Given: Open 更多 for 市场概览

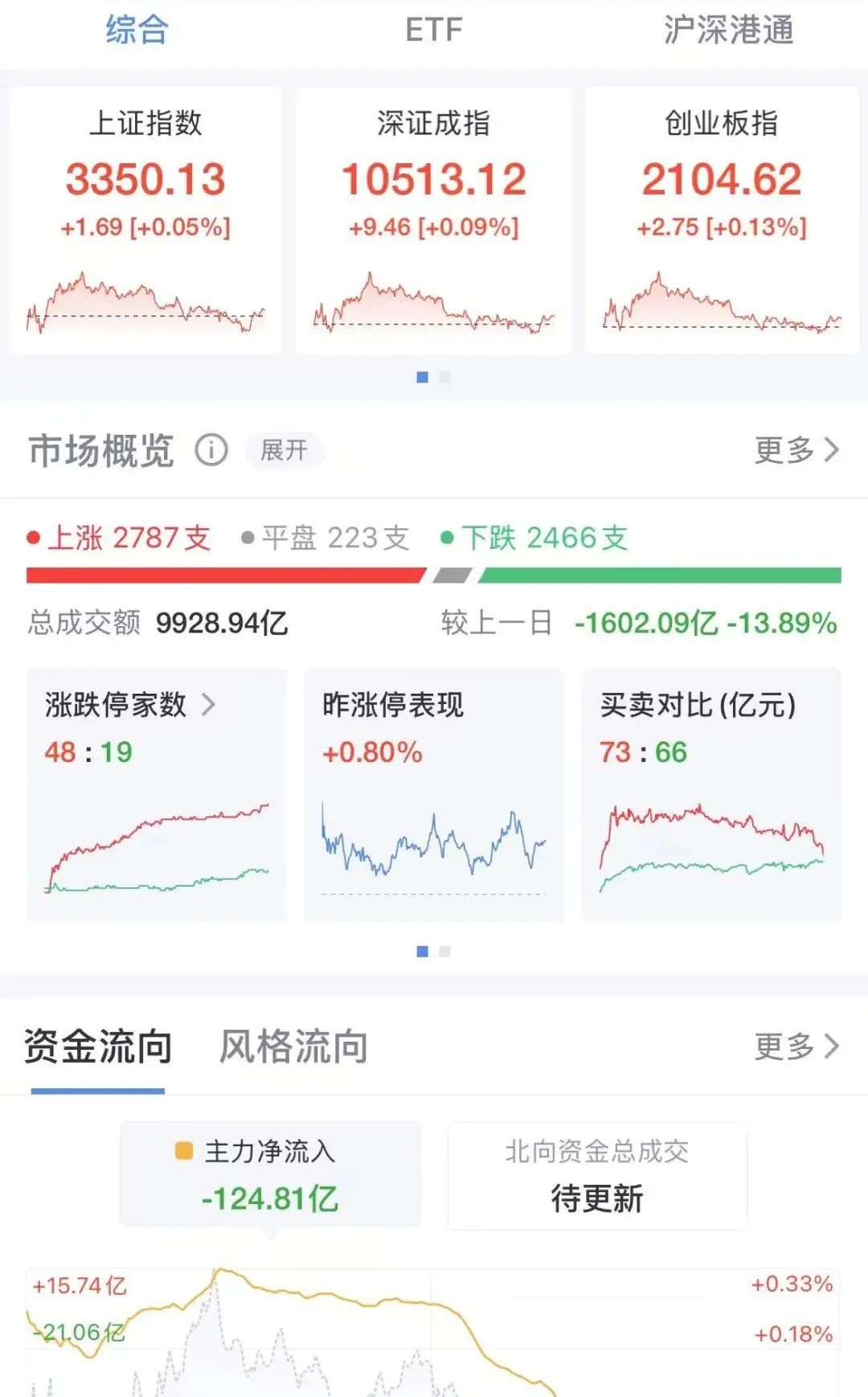Looking at the screenshot, I should click(x=796, y=450).
